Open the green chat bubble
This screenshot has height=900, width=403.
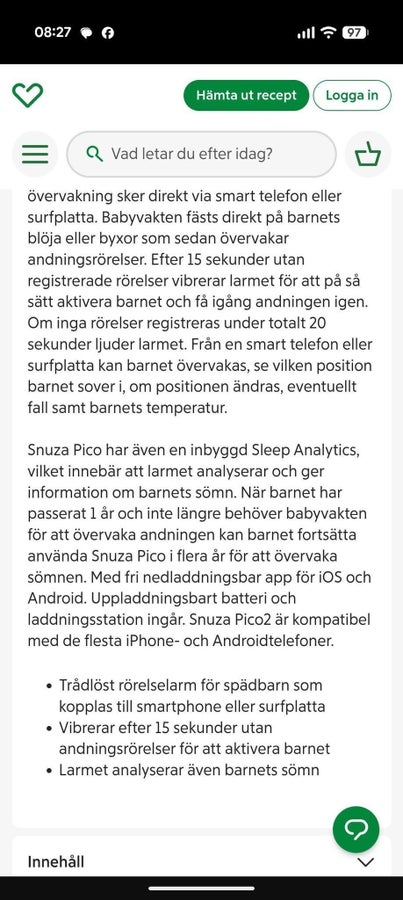[356, 829]
